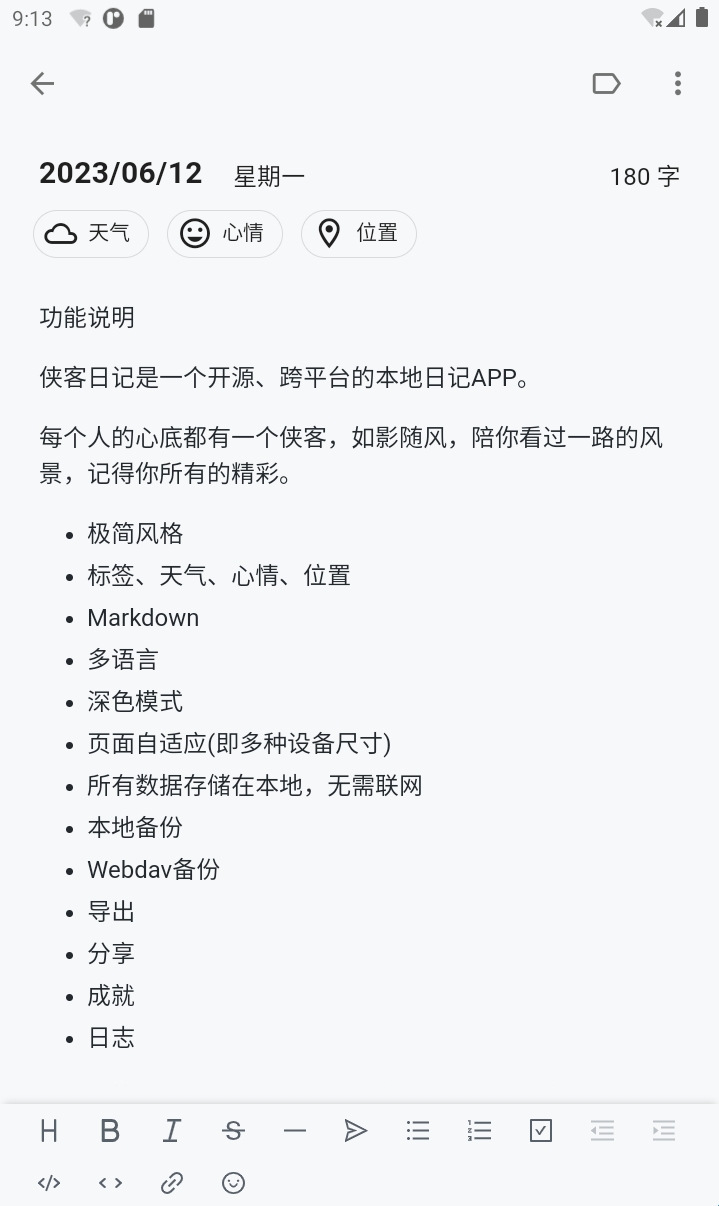Open the tag label icon

pyautogui.click(x=607, y=83)
